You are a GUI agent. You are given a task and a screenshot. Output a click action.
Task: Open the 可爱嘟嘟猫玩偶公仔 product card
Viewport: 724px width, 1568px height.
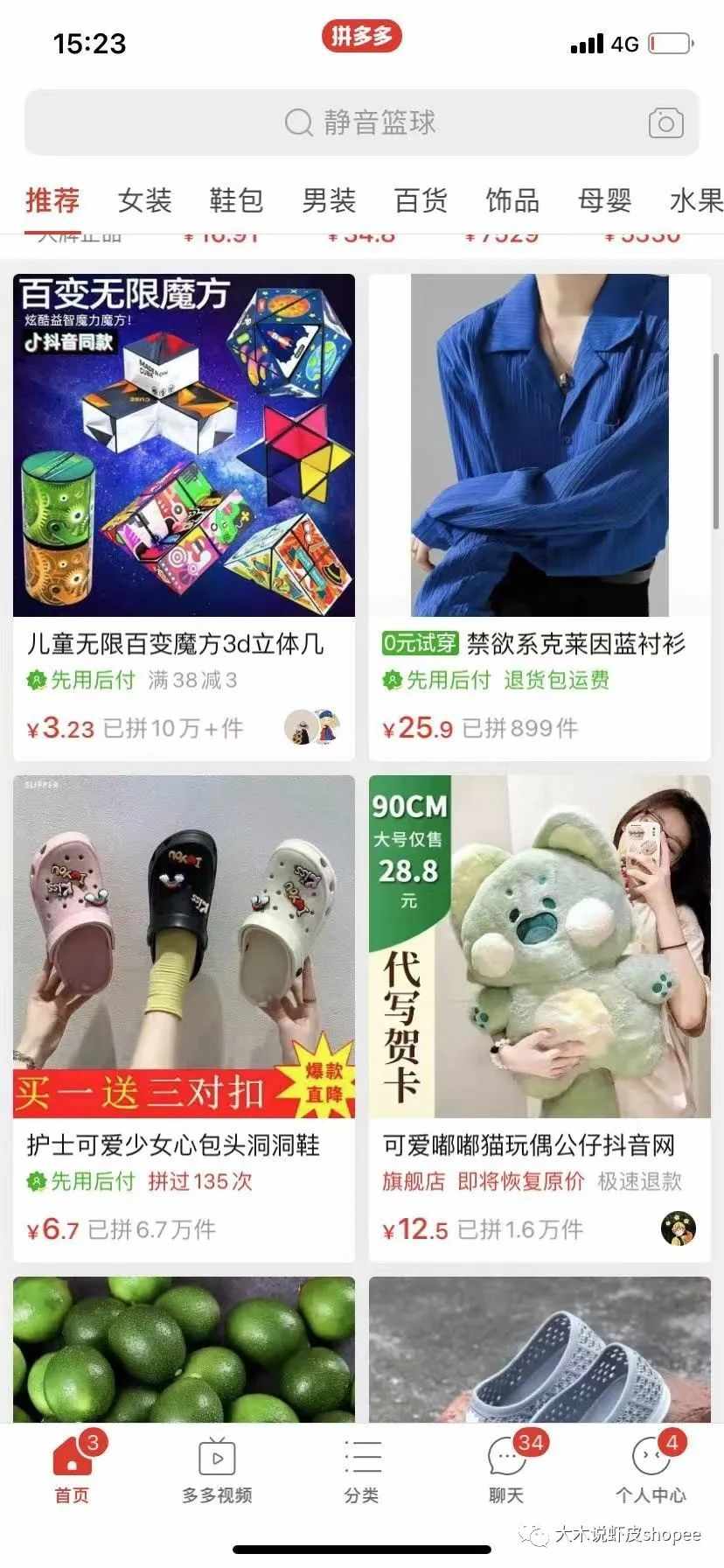coord(540,1015)
